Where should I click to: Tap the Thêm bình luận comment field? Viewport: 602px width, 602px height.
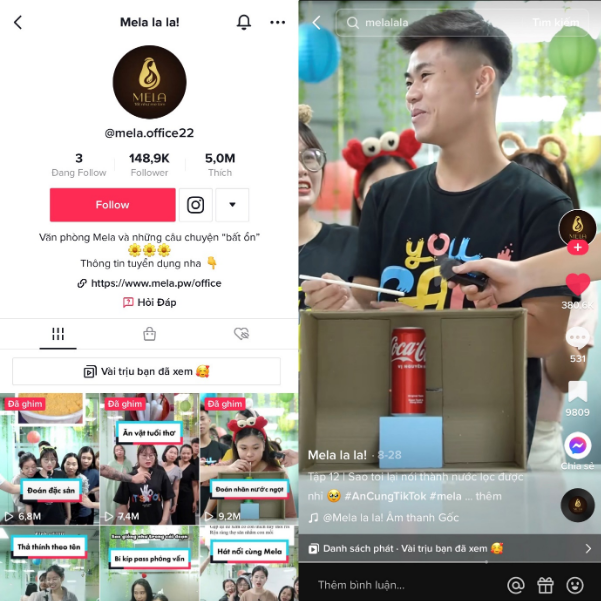[400, 584]
